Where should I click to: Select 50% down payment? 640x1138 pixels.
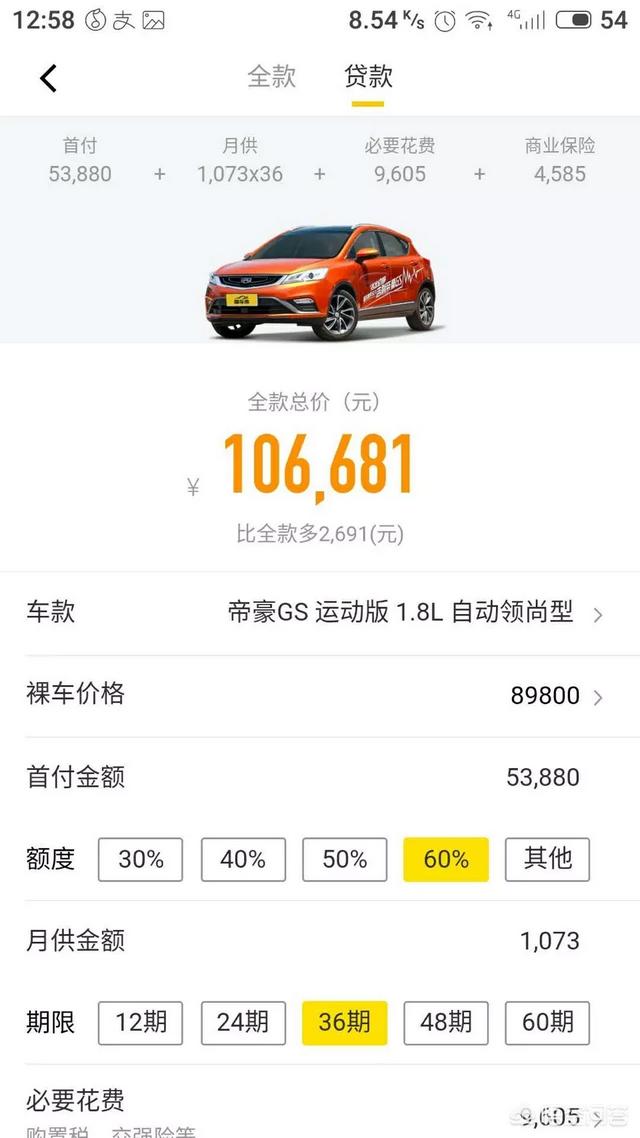pos(345,859)
